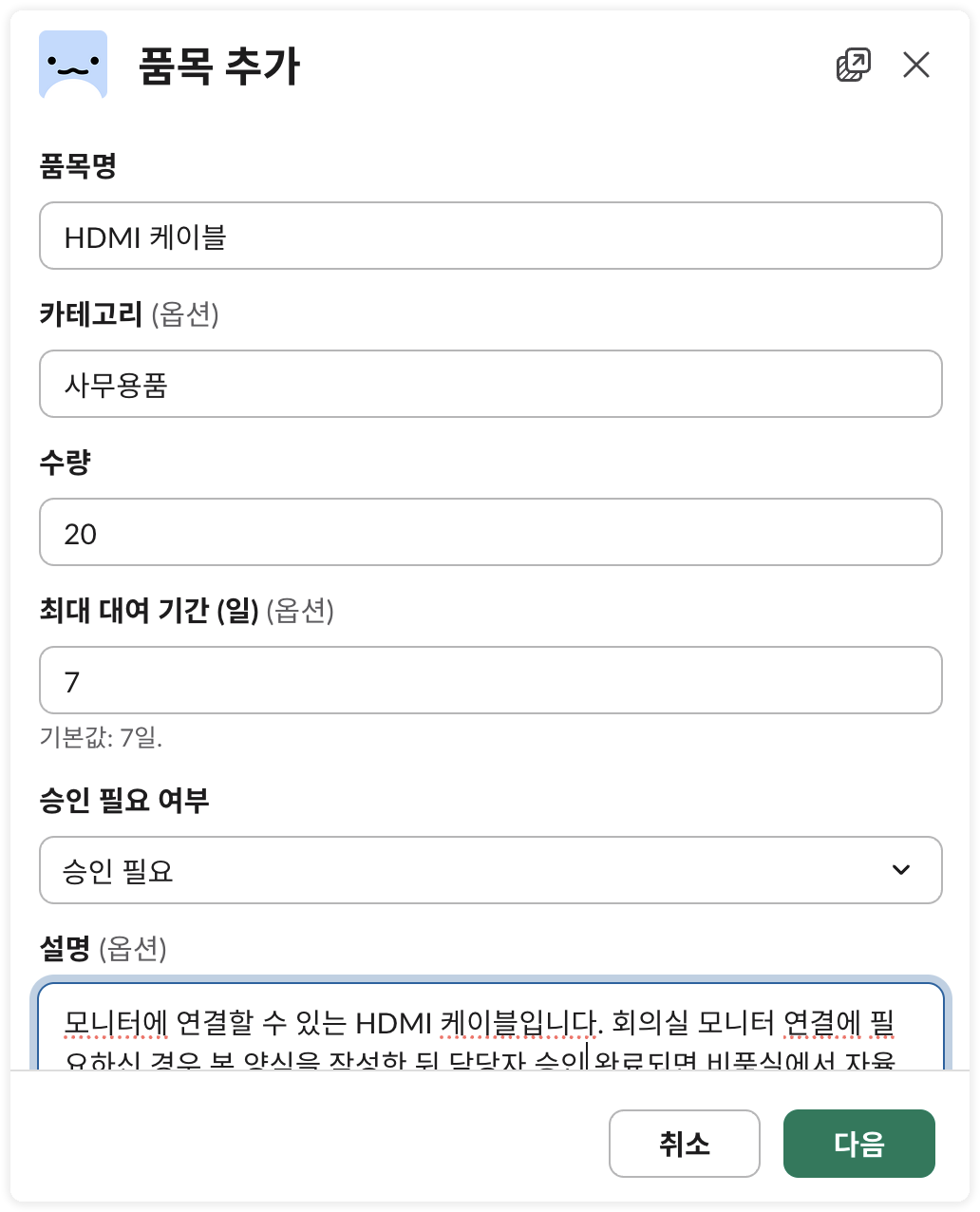Image resolution: width=980 pixels, height=1212 pixels.
Task: Click the 최대 대여 기간 field showing 7
Action: coord(490,680)
